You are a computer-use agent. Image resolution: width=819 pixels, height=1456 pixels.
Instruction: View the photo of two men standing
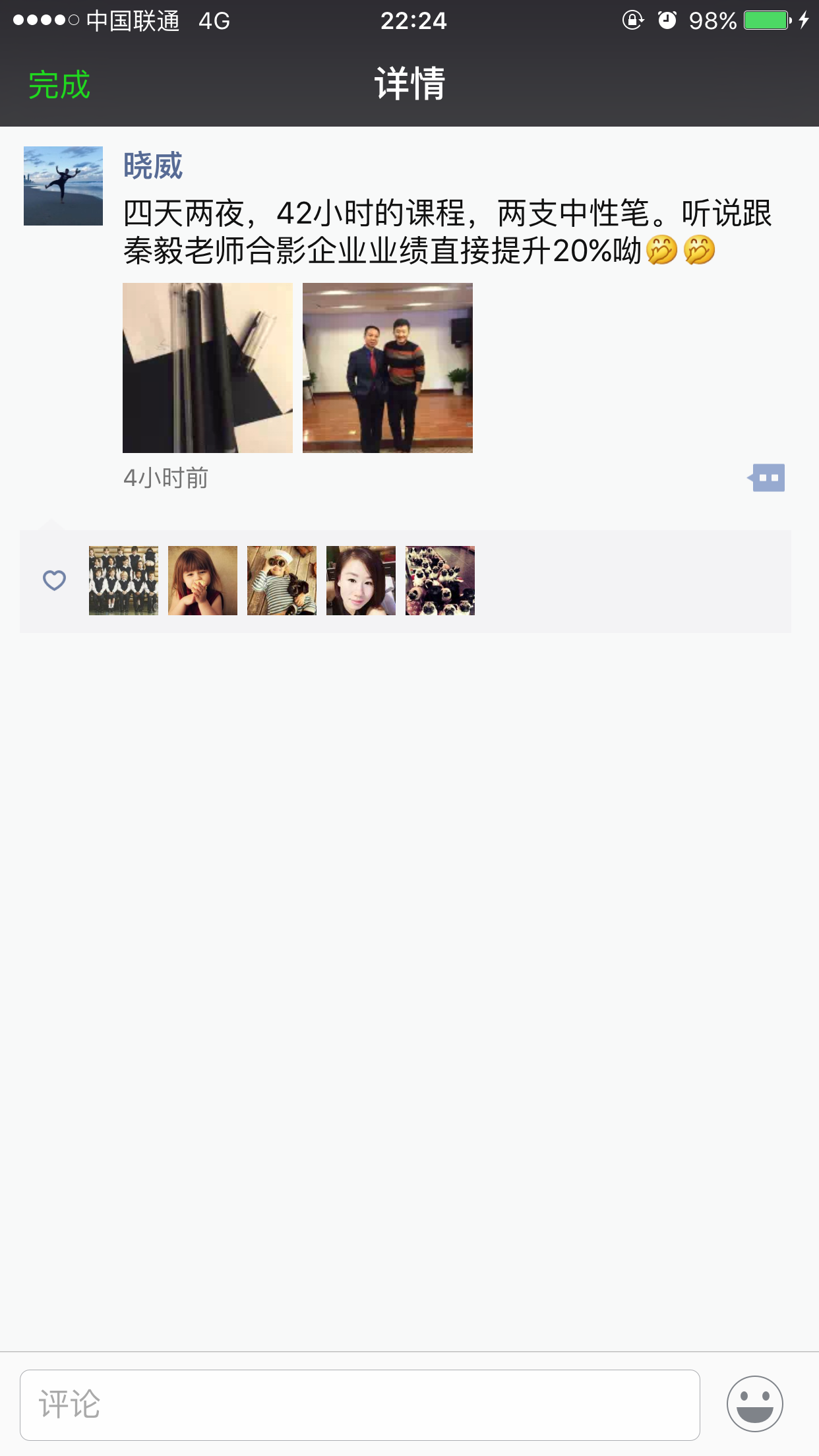388,368
